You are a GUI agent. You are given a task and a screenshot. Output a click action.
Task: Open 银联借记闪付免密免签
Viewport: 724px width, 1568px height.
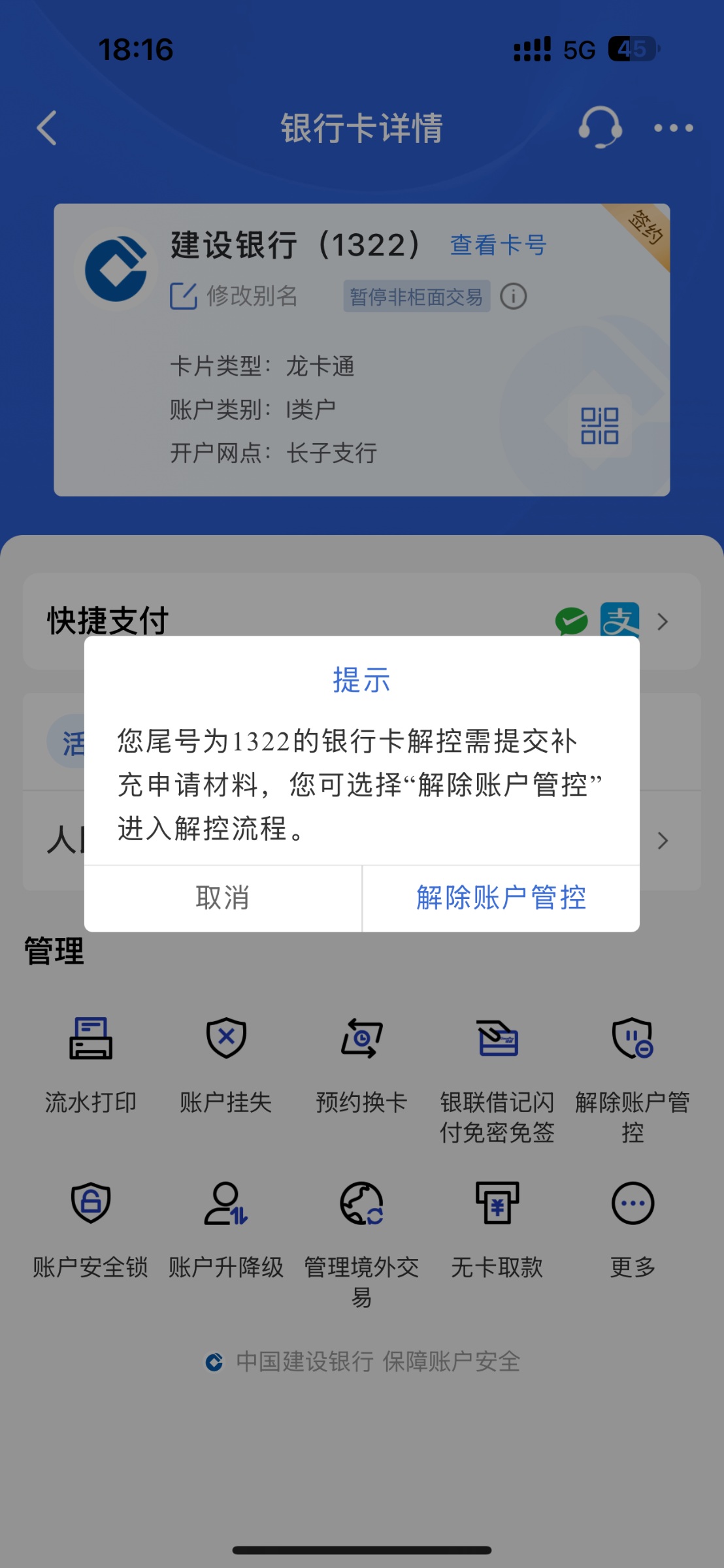(x=497, y=1079)
